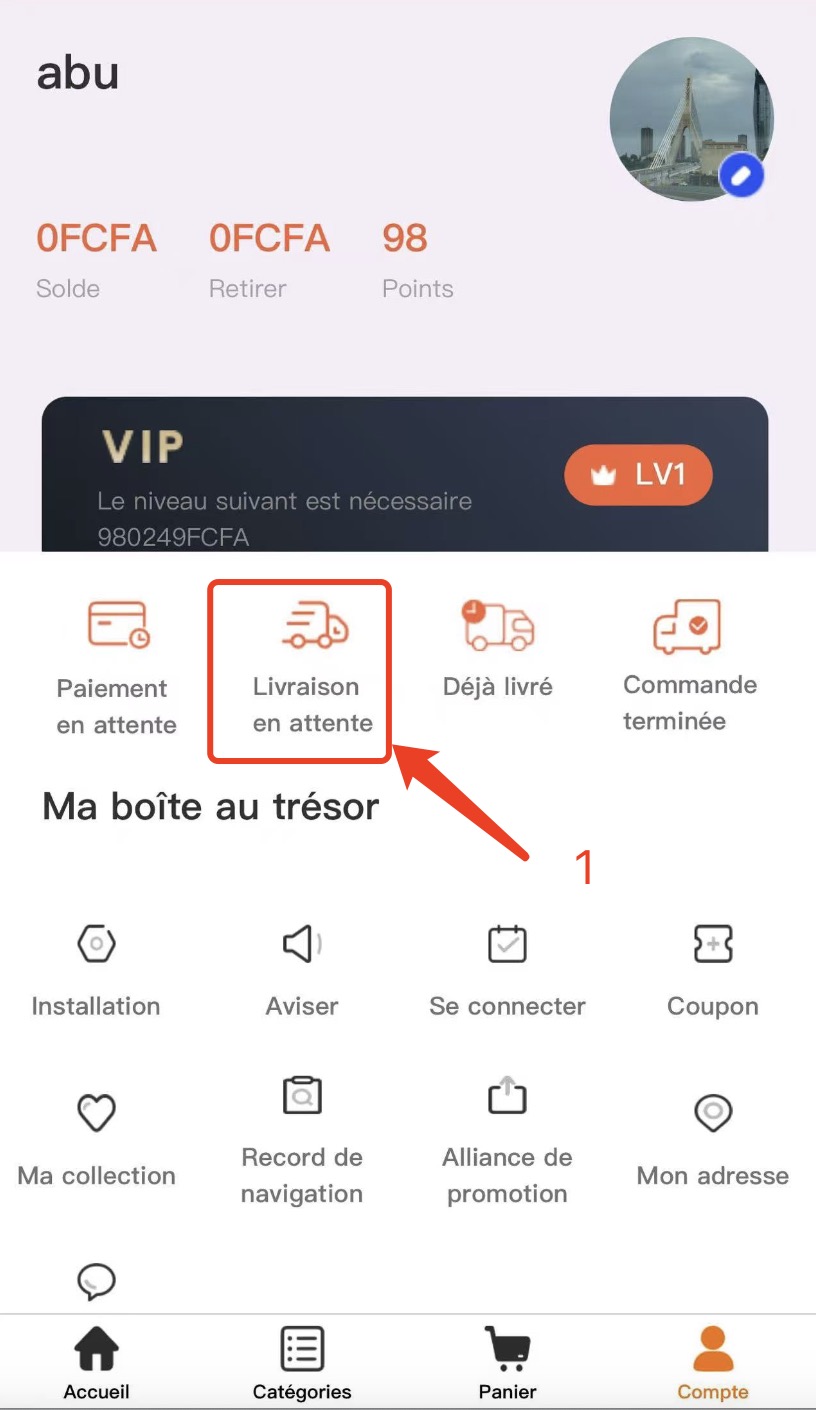Open the Coupon section

coord(712,969)
